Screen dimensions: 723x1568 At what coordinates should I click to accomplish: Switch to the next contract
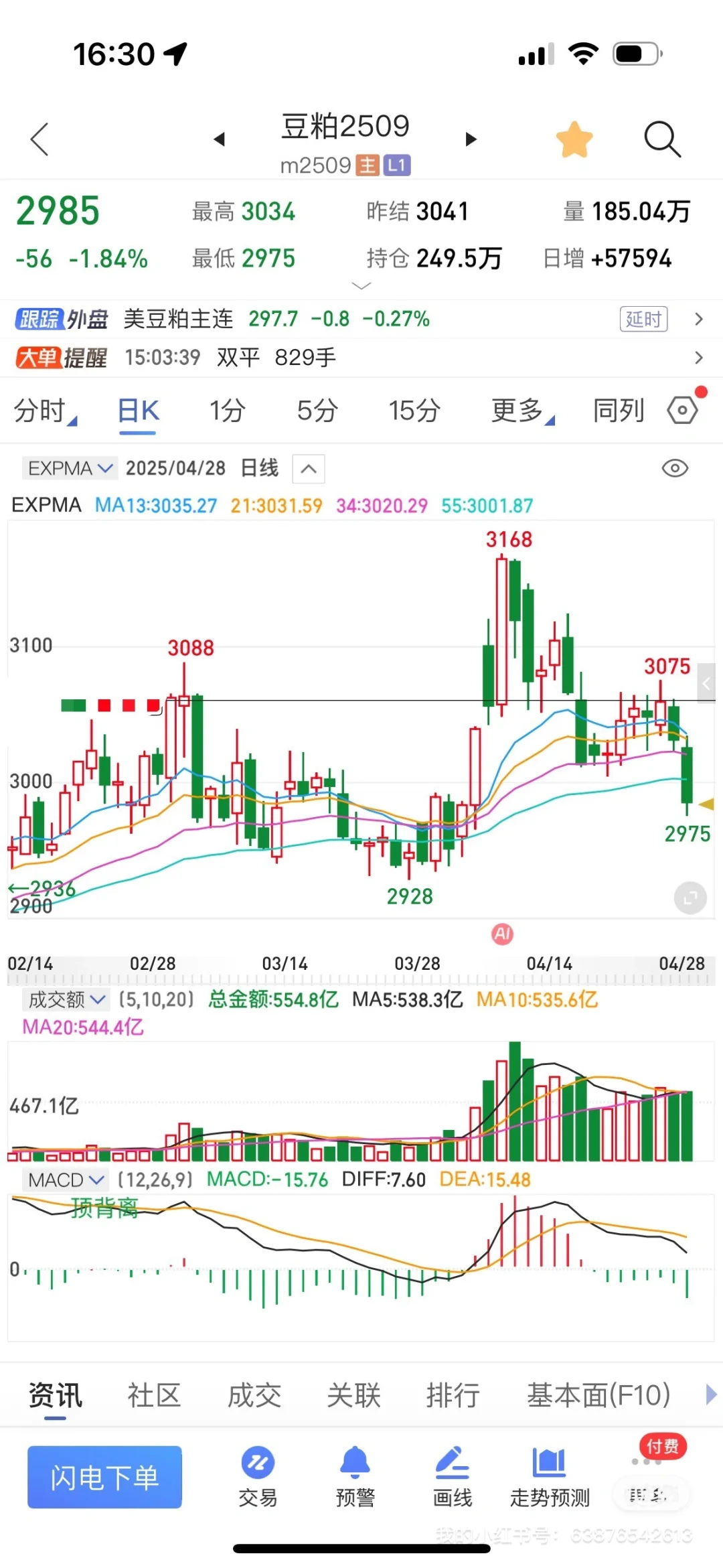pos(471,139)
